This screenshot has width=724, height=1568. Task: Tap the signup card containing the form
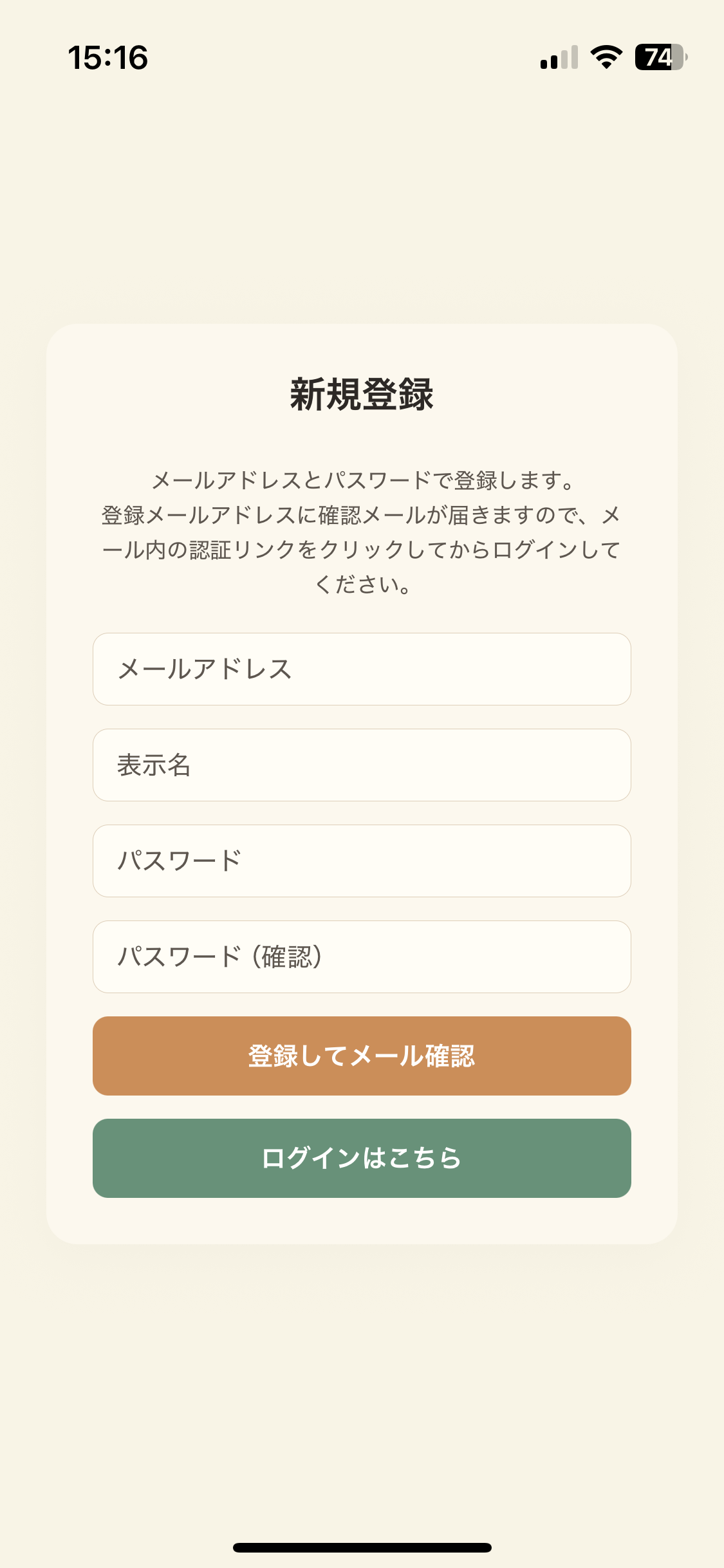[362, 1255]
